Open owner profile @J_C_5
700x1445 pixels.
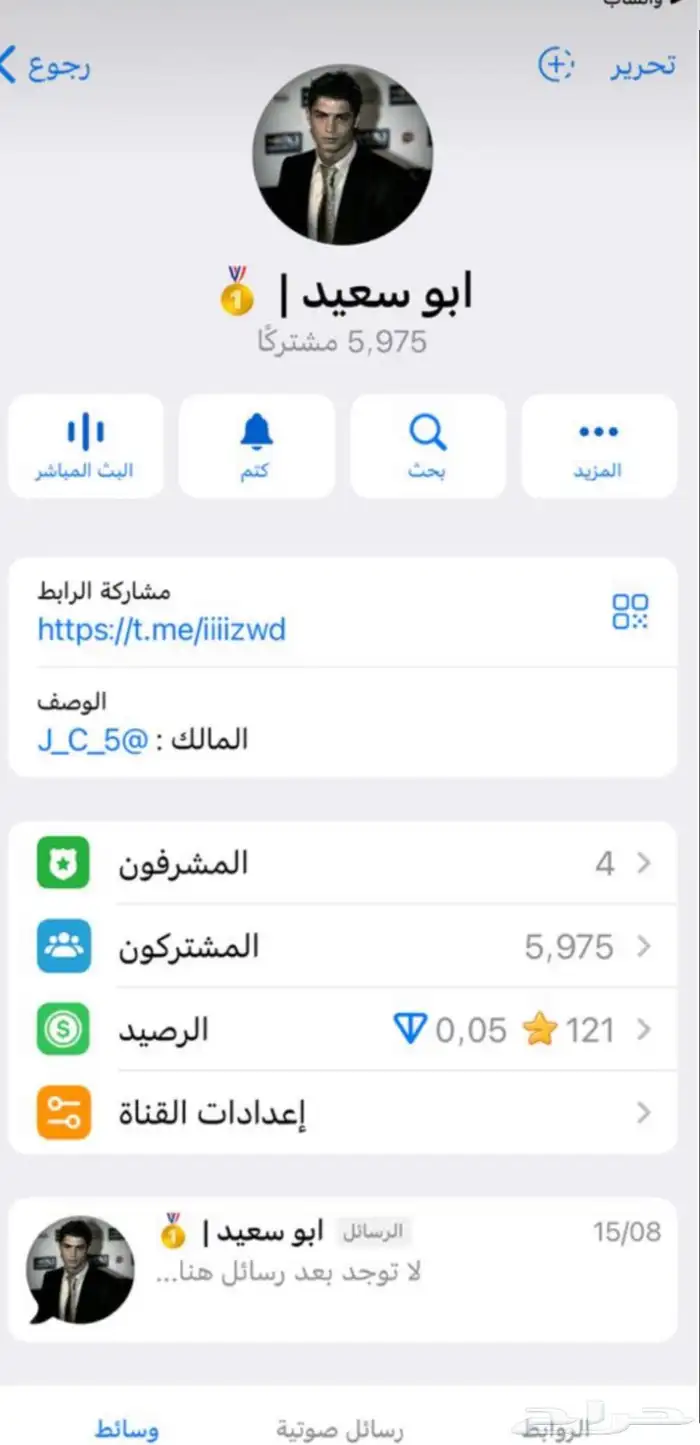pyautogui.click(x=92, y=740)
